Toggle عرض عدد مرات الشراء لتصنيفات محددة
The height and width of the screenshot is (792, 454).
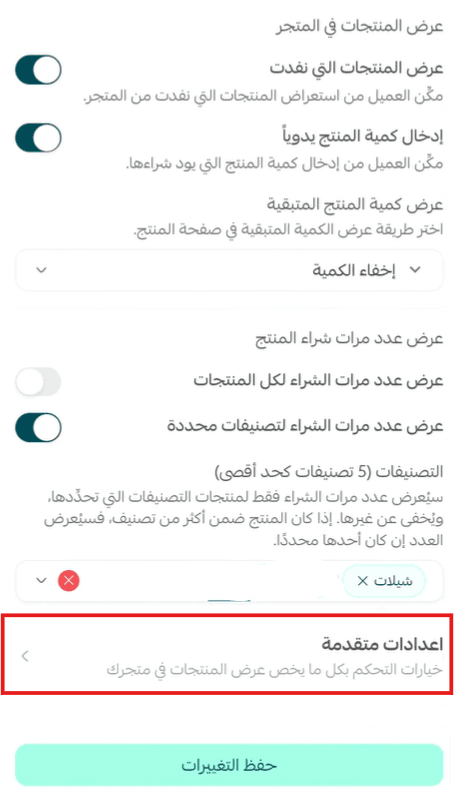[38, 427]
